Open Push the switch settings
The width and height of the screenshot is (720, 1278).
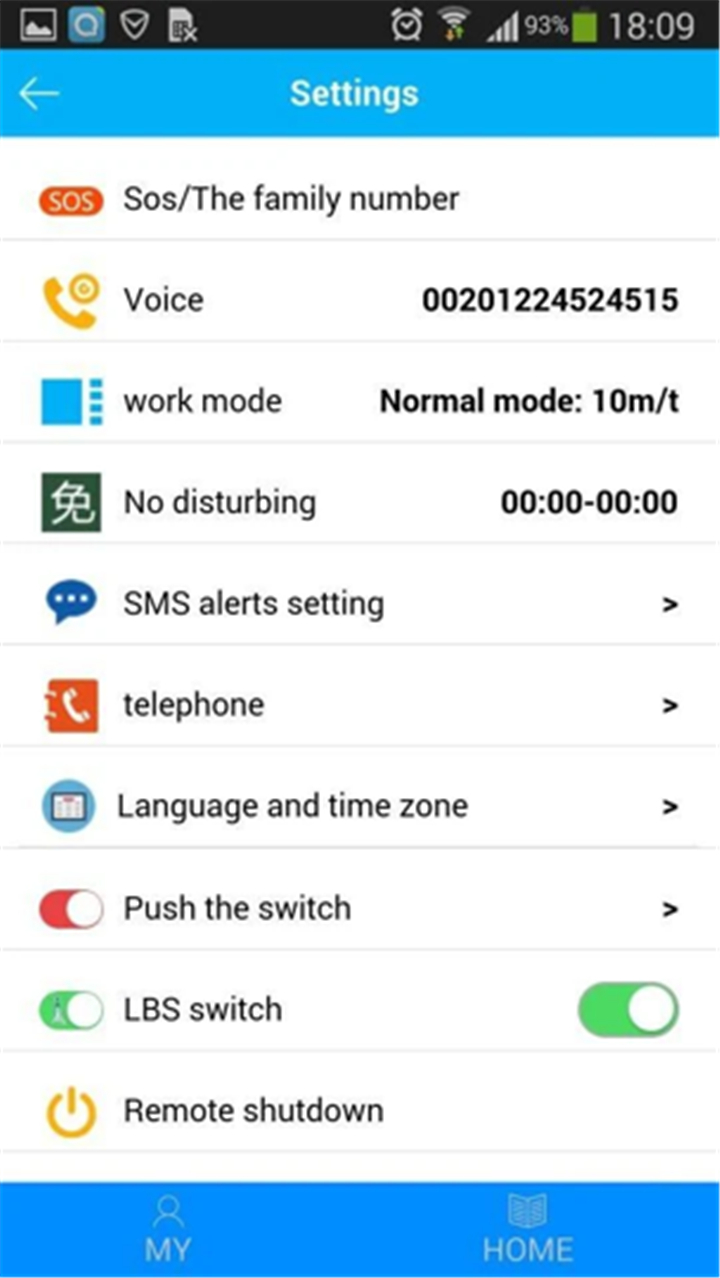click(x=360, y=908)
